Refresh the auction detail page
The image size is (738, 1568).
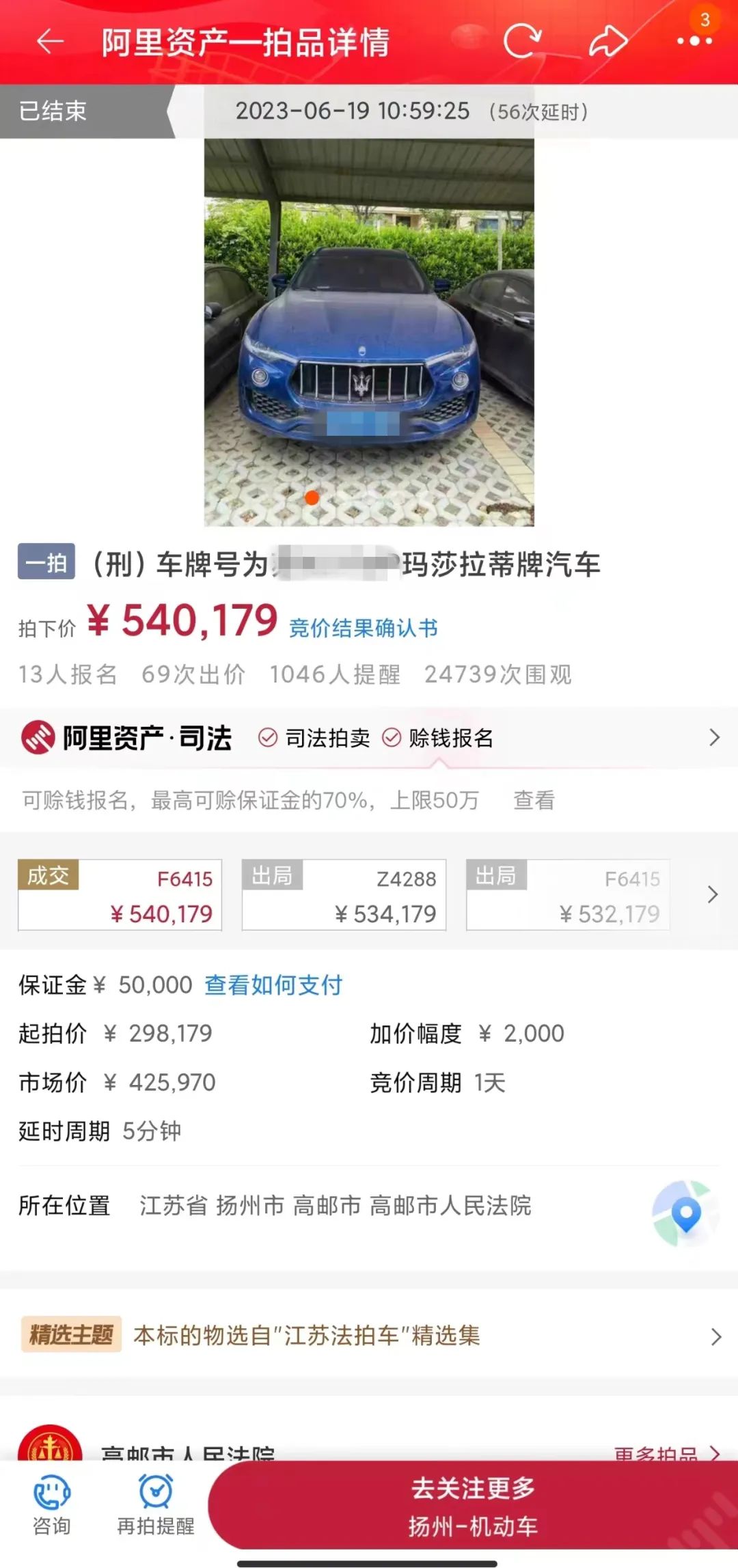coord(522,41)
